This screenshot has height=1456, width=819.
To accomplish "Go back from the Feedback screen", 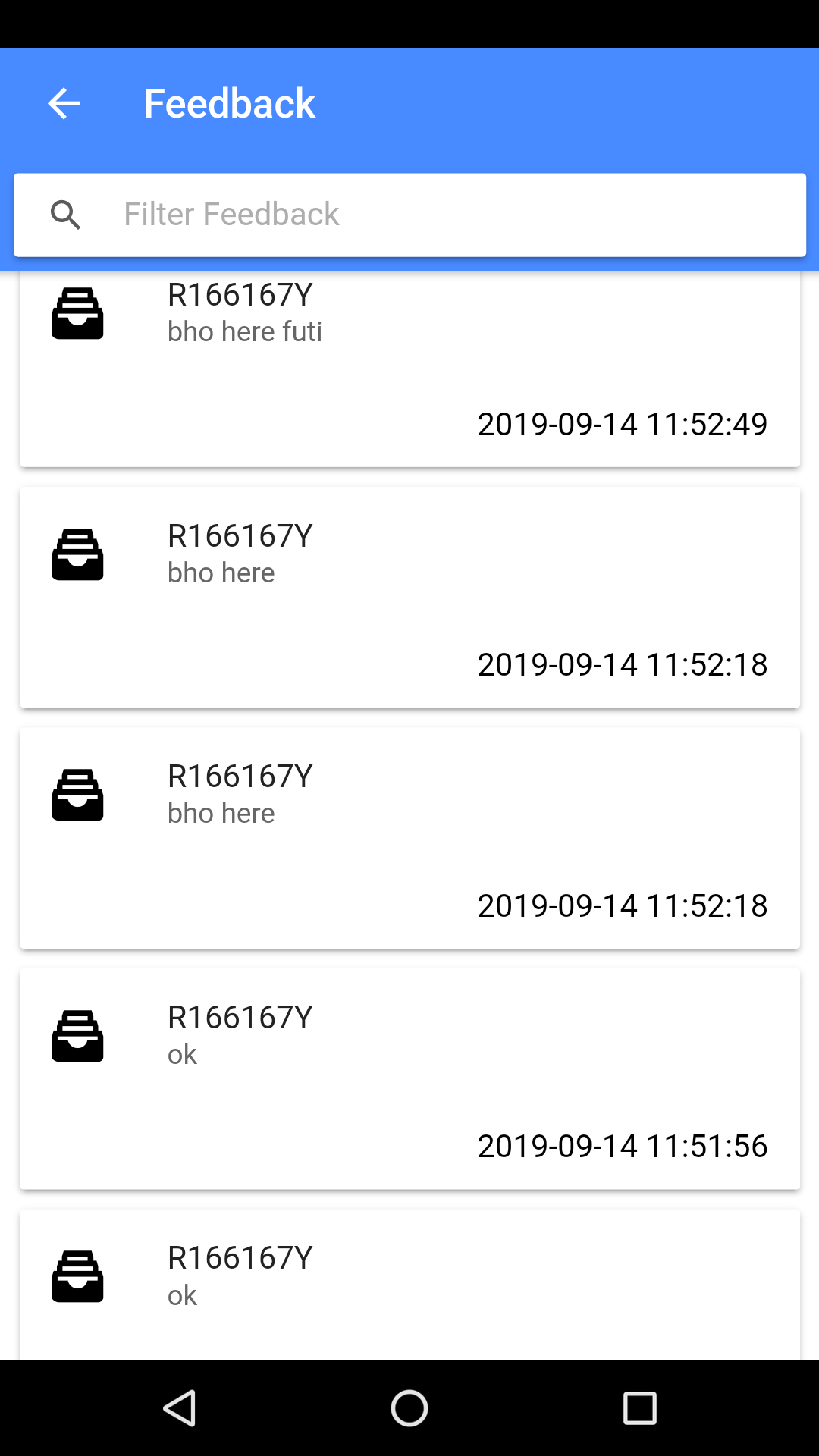I will click(x=64, y=104).
